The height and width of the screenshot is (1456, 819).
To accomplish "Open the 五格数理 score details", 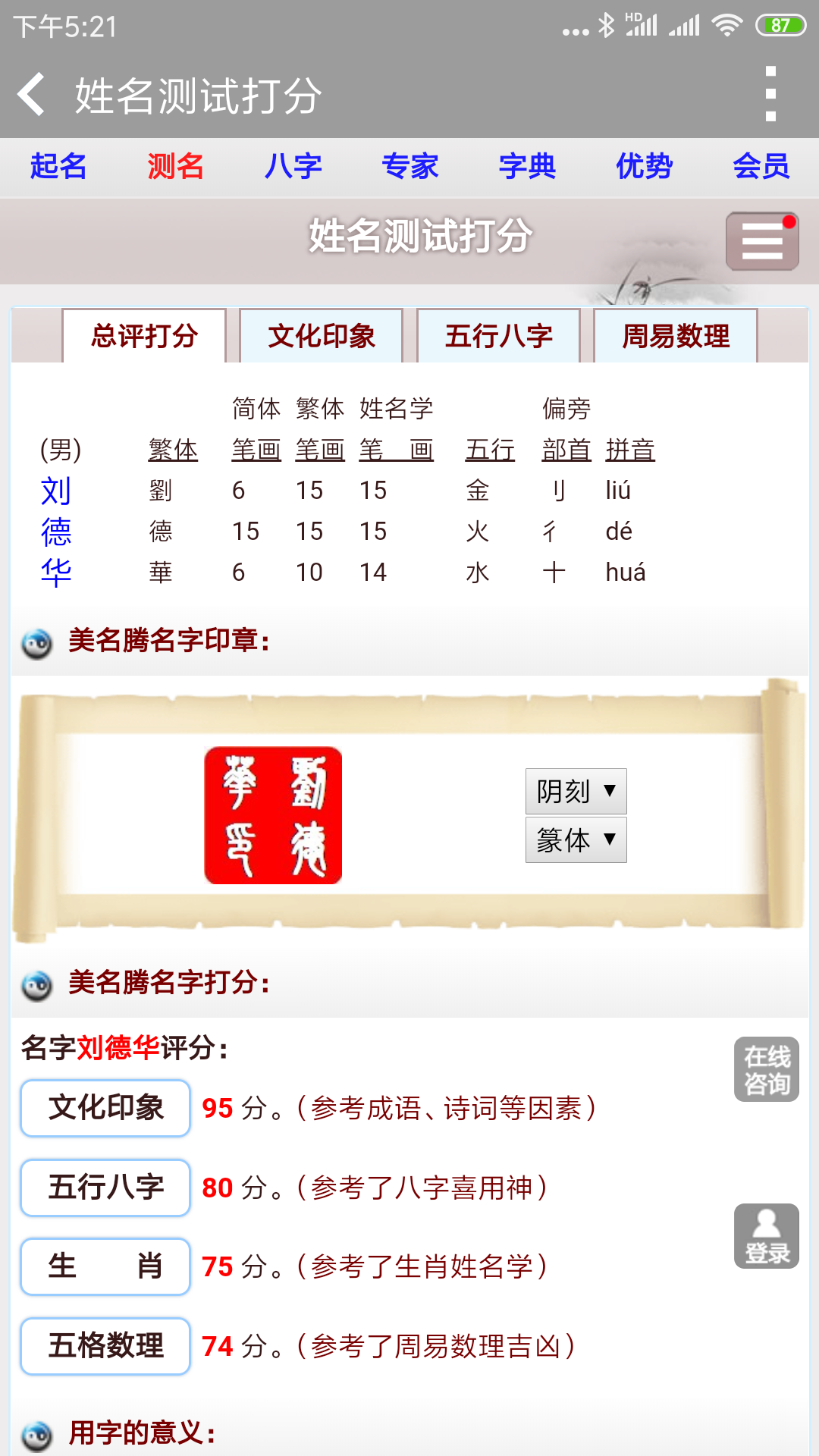I will (x=105, y=1346).
